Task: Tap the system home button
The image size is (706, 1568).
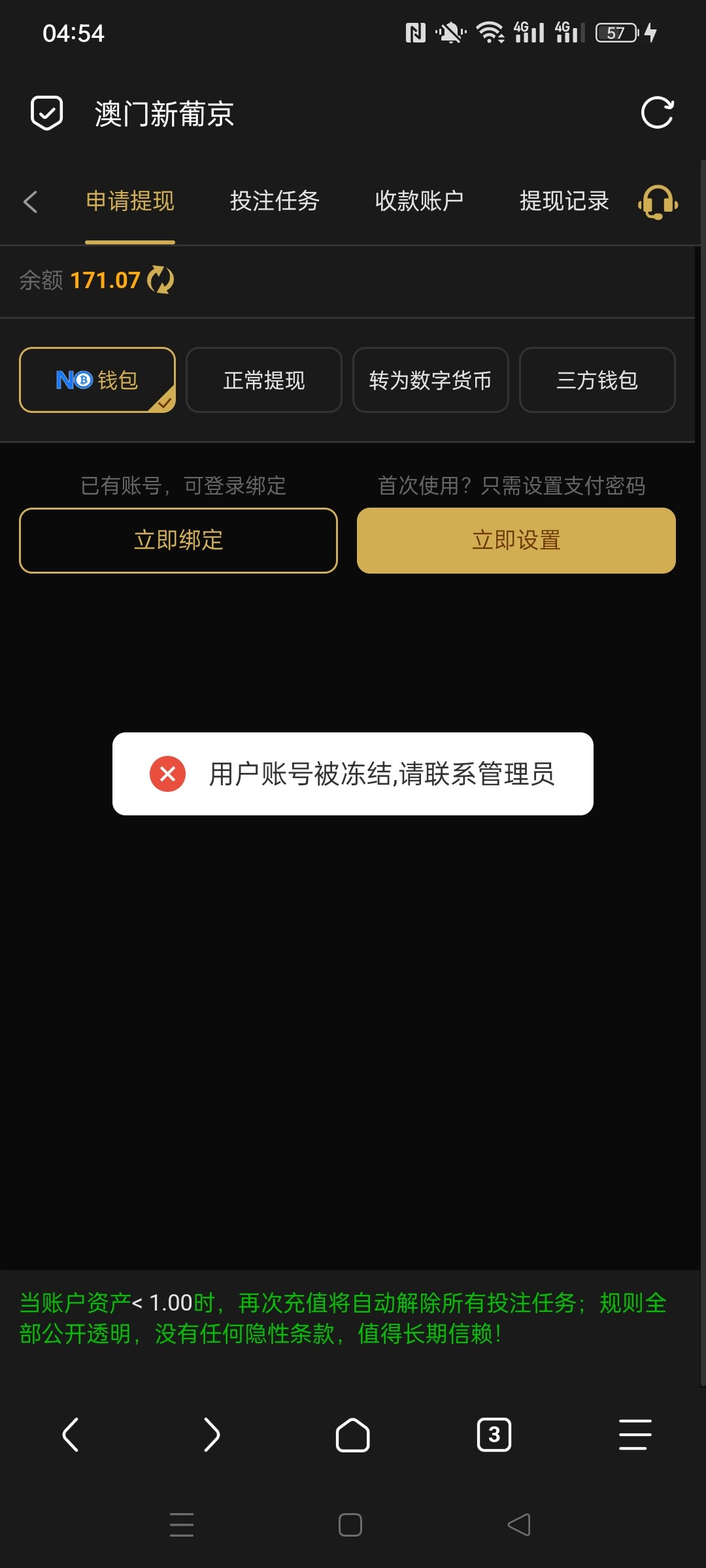Action: [350, 1525]
